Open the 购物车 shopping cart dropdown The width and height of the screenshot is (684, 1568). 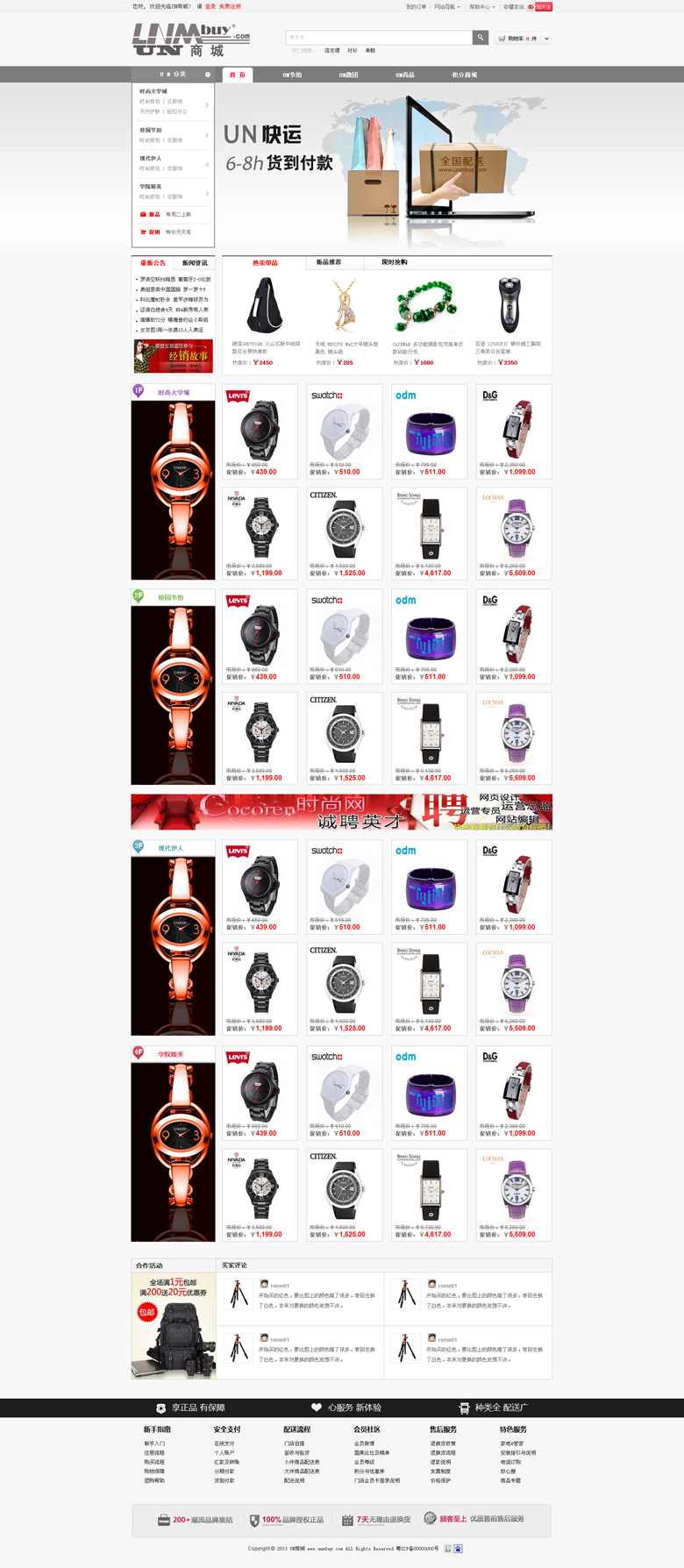524,39
